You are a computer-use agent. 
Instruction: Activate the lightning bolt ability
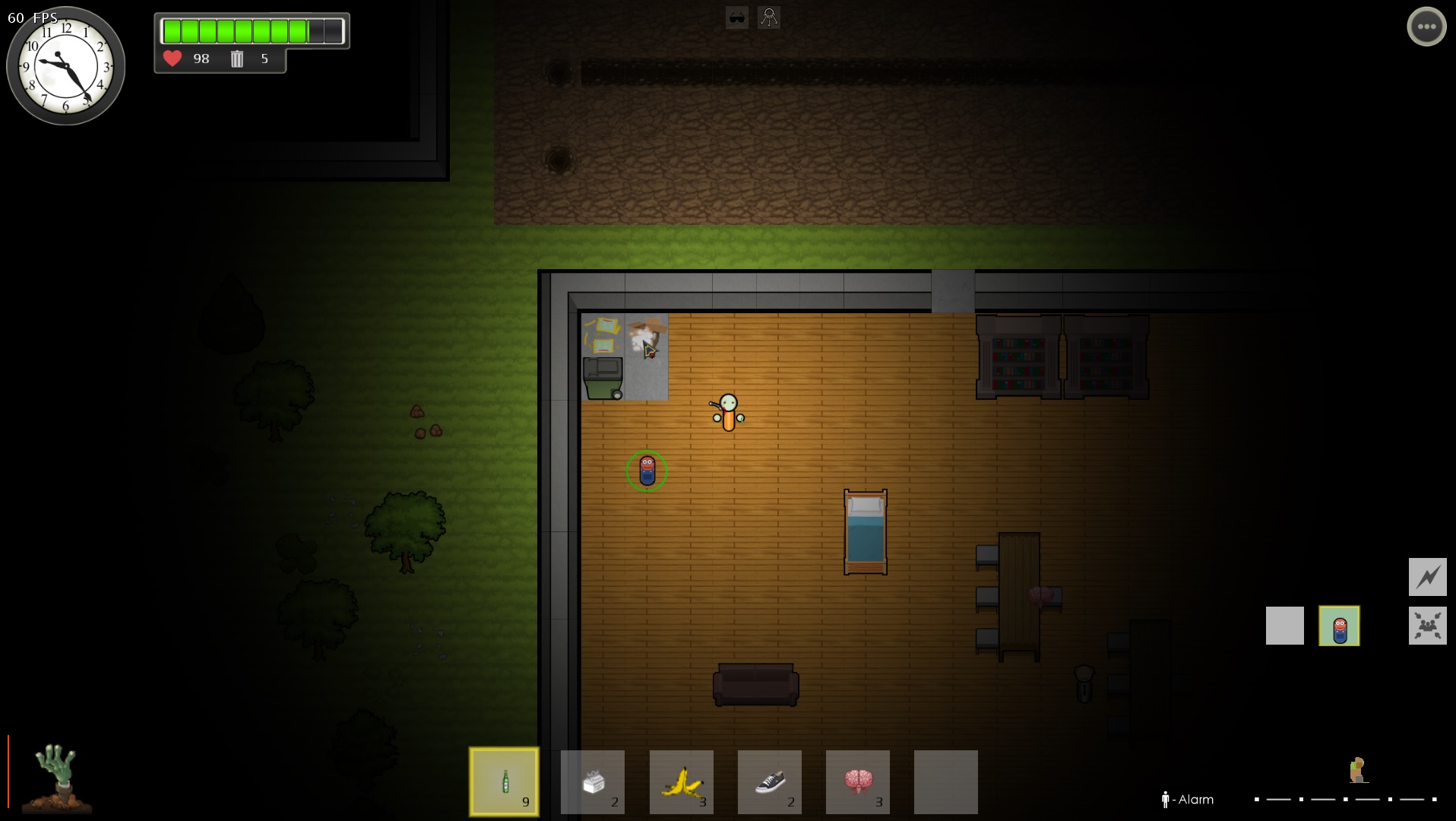point(1427,577)
